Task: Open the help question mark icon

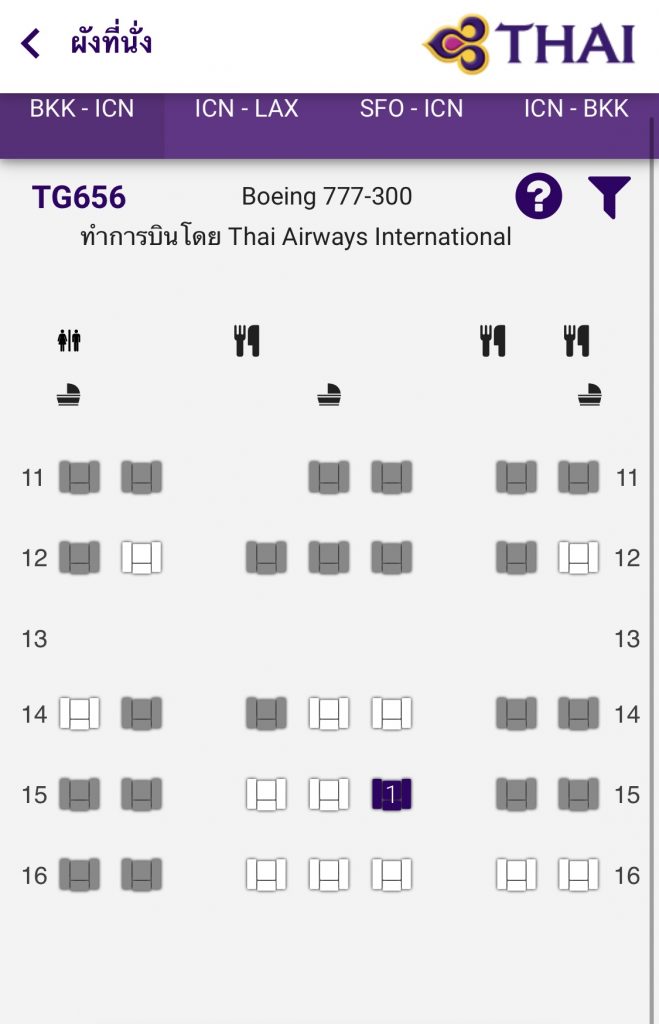Action: [538, 197]
